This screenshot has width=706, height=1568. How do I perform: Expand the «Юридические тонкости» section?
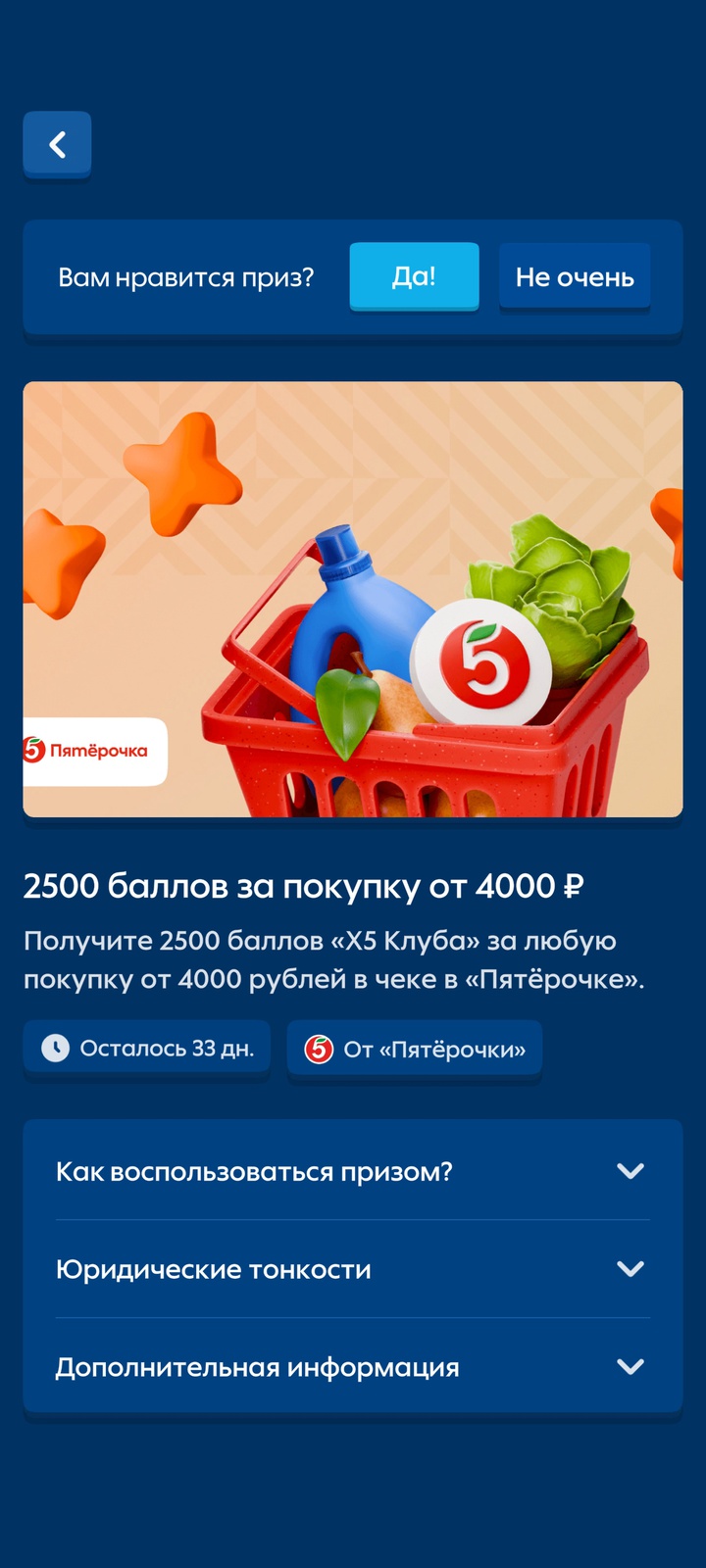point(352,1269)
